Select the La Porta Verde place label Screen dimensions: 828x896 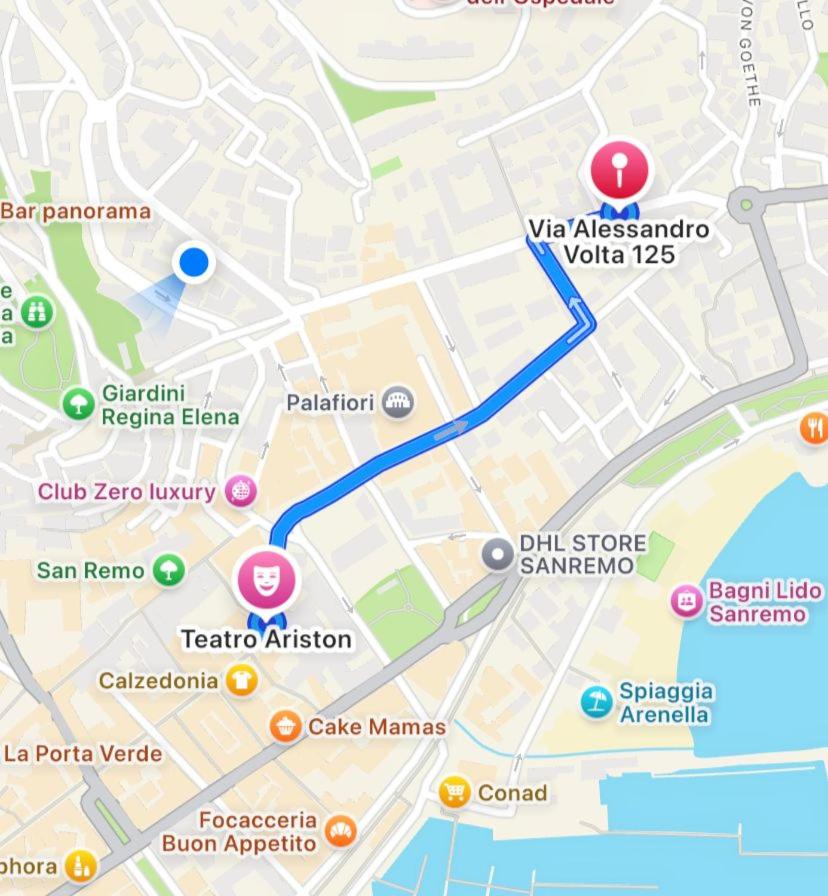click(82, 753)
